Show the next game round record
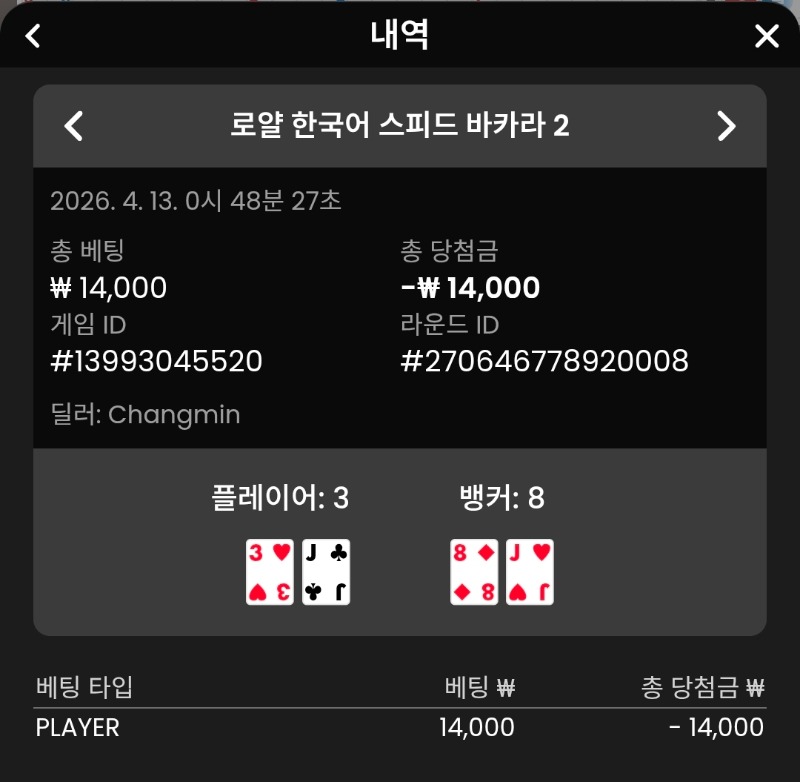 [x=726, y=126]
